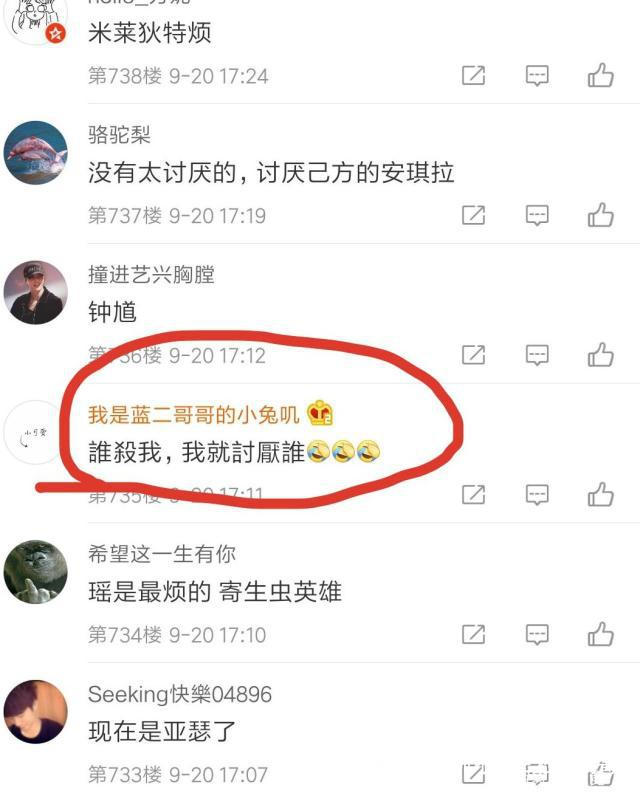Like the 米莱狄特烦 comment on floor 738
The width and height of the screenshot is (640, 796).
(x=600, y=75)
